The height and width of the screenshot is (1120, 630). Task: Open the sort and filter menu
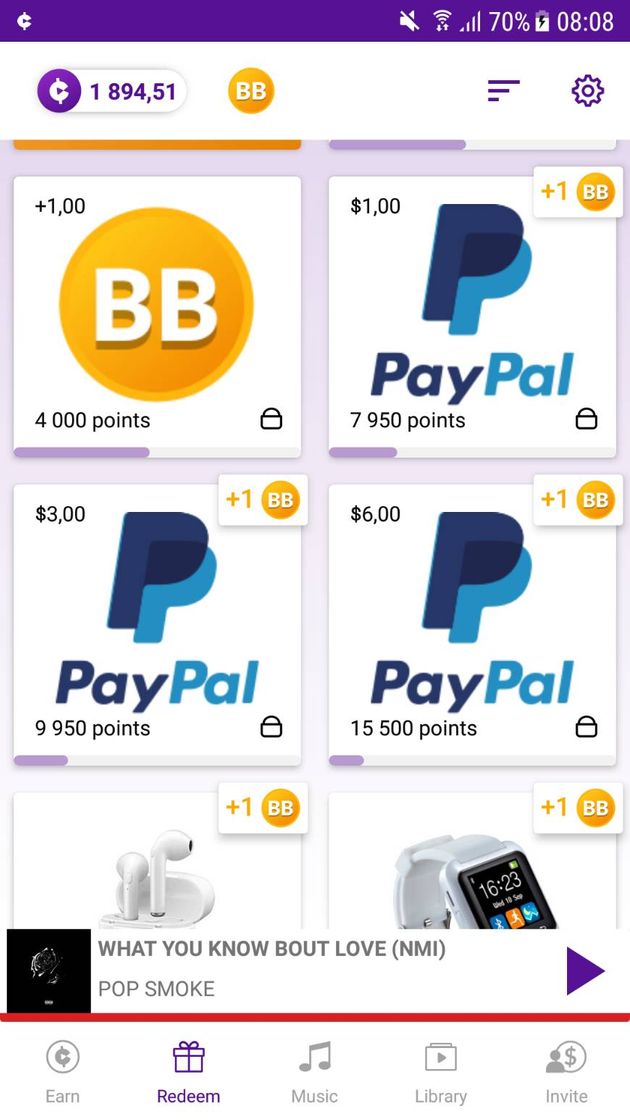point(504,91)
